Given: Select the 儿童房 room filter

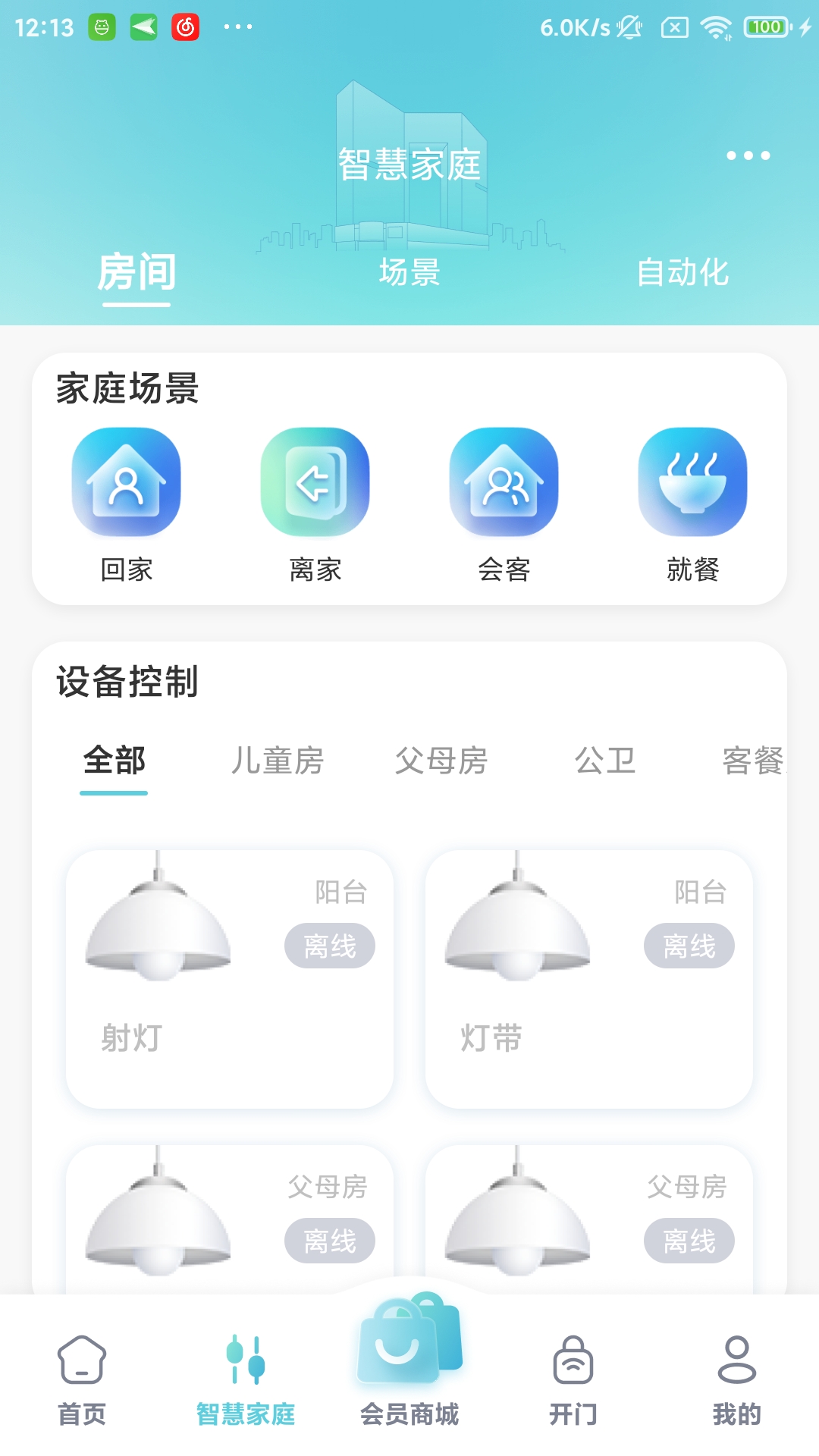Looking at the screenshot, I should pos(279,764).
